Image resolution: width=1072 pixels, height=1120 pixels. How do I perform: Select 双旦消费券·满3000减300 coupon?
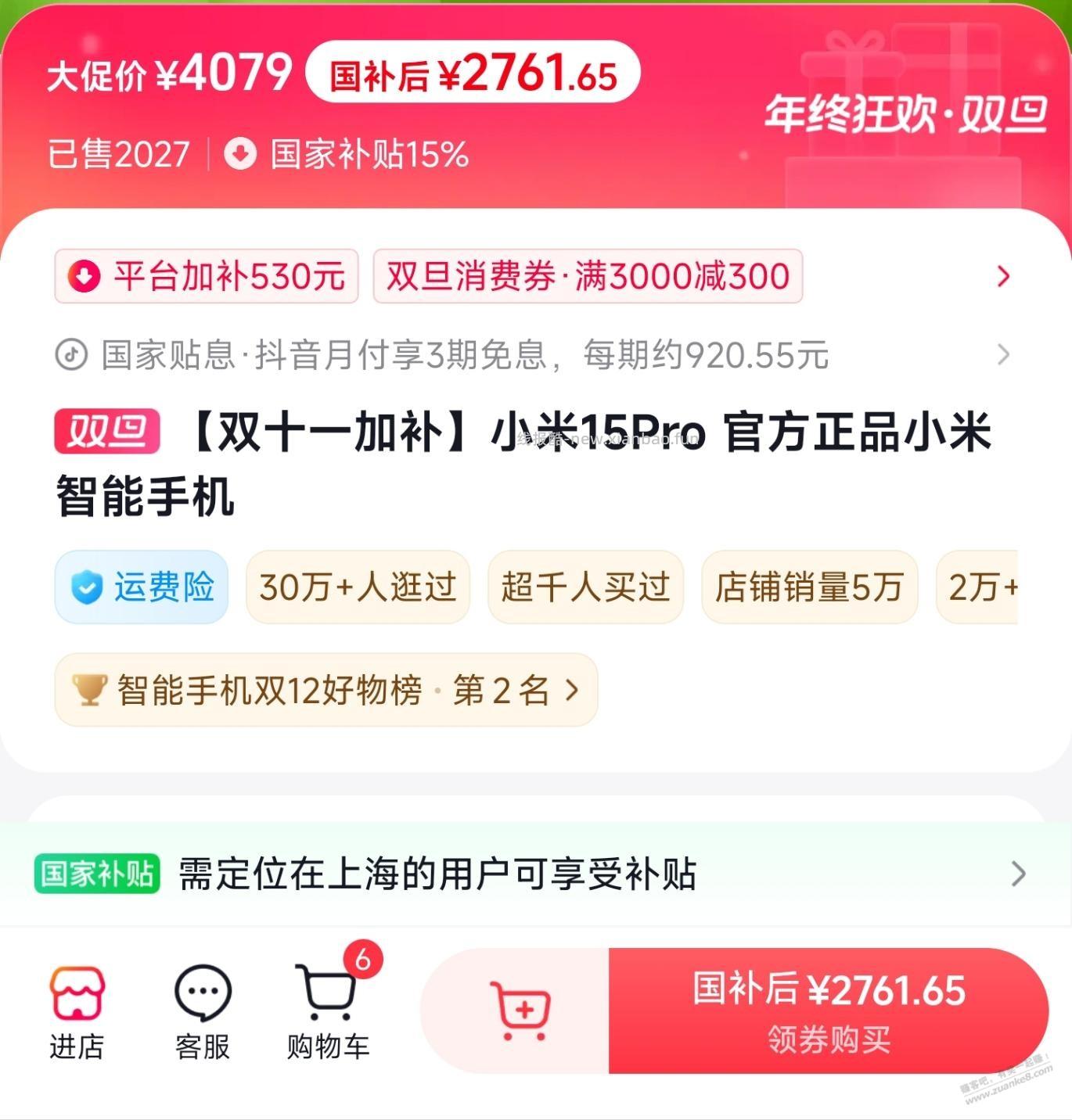pos(588,276)
